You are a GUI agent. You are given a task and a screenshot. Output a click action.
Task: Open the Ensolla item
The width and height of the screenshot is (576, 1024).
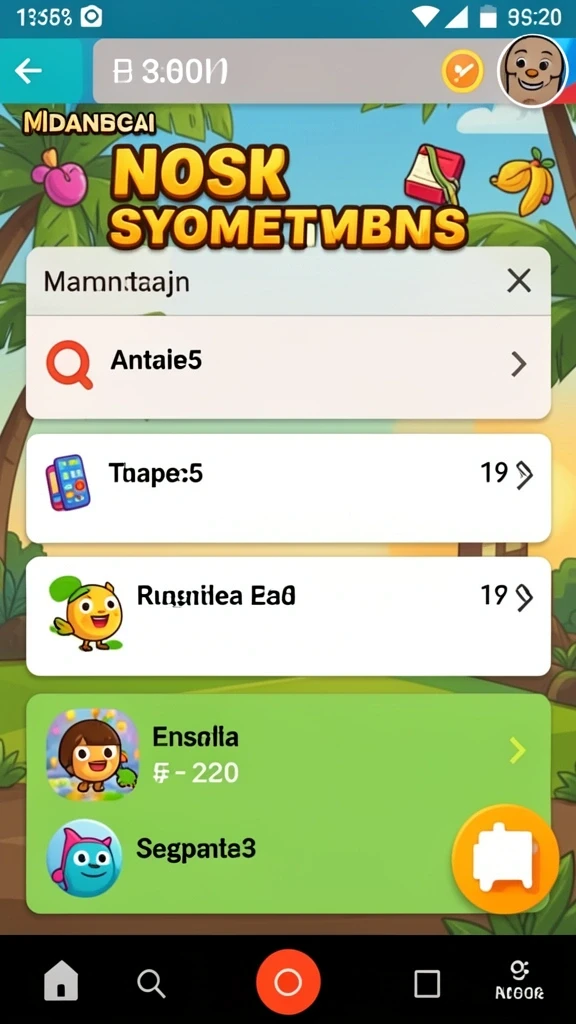288,754
